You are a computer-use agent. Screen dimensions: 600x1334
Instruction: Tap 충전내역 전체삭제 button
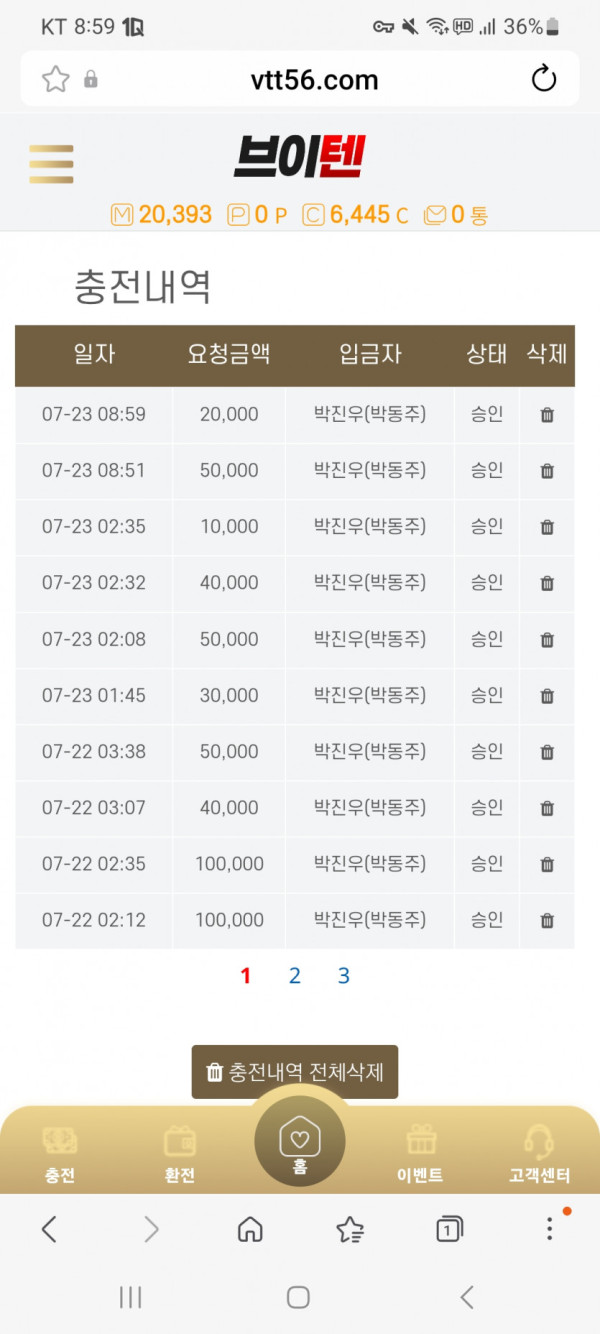pos(295,1072)
